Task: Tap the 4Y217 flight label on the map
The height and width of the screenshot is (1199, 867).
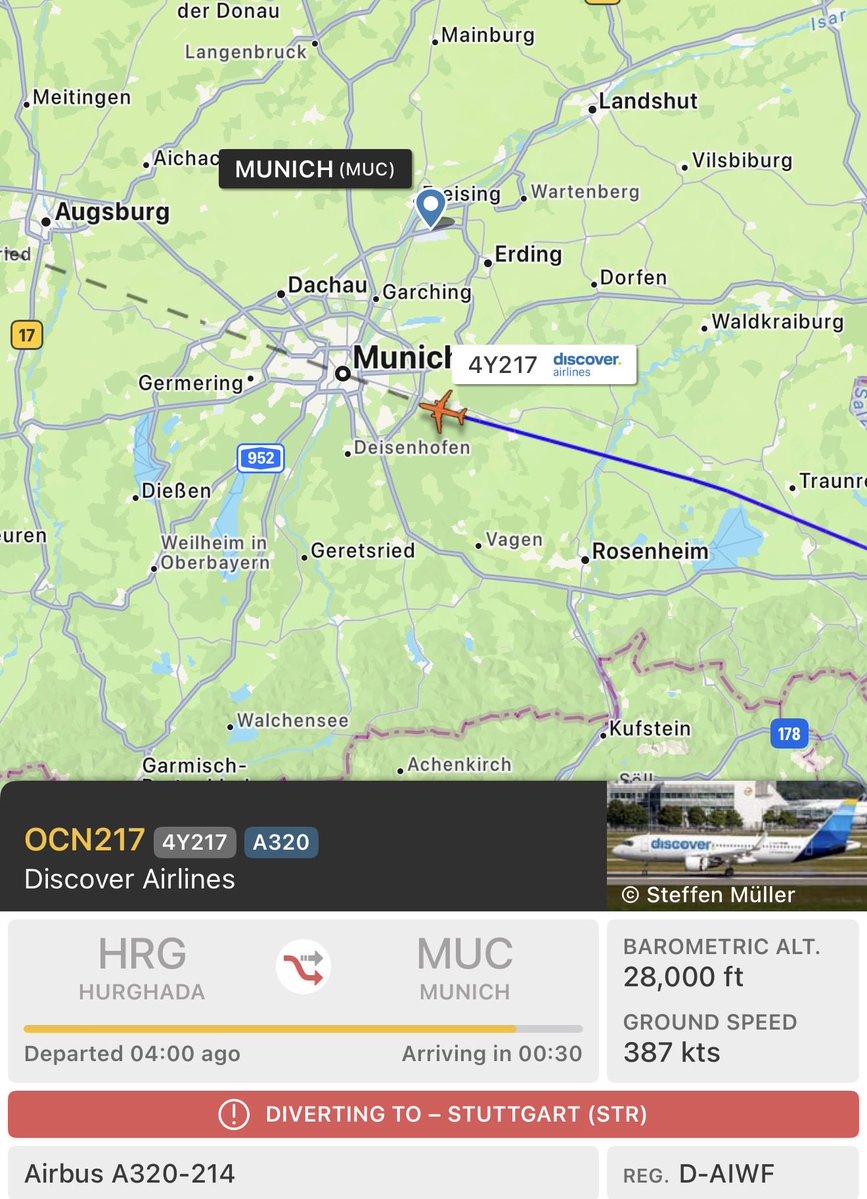Action: pos(545,365)
